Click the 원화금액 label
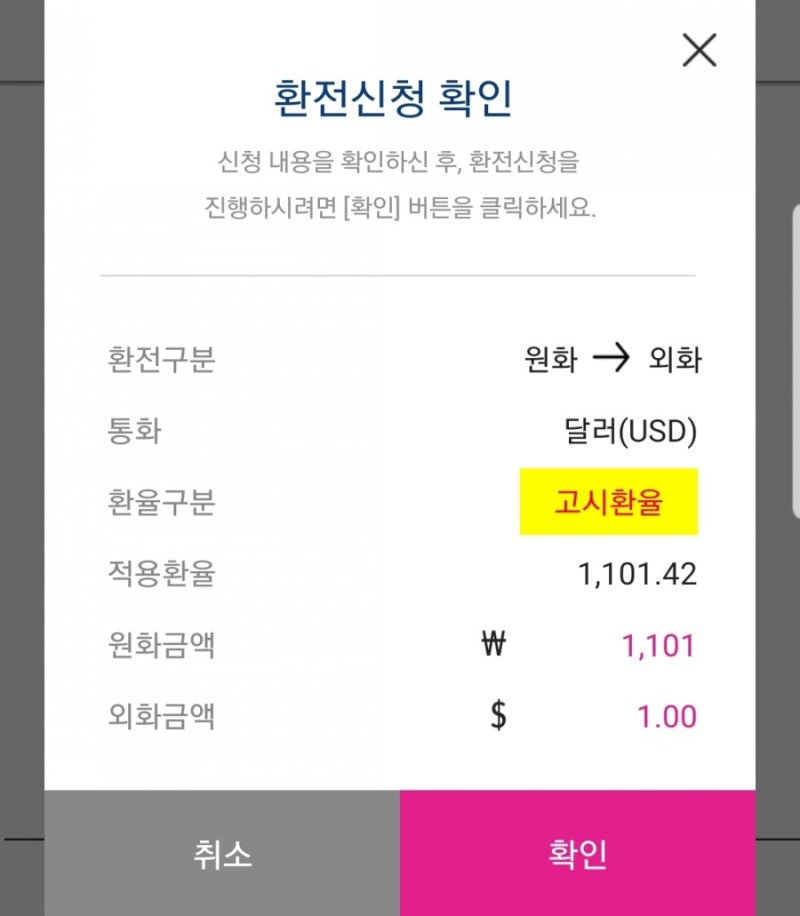 click(x=162, y=645)
